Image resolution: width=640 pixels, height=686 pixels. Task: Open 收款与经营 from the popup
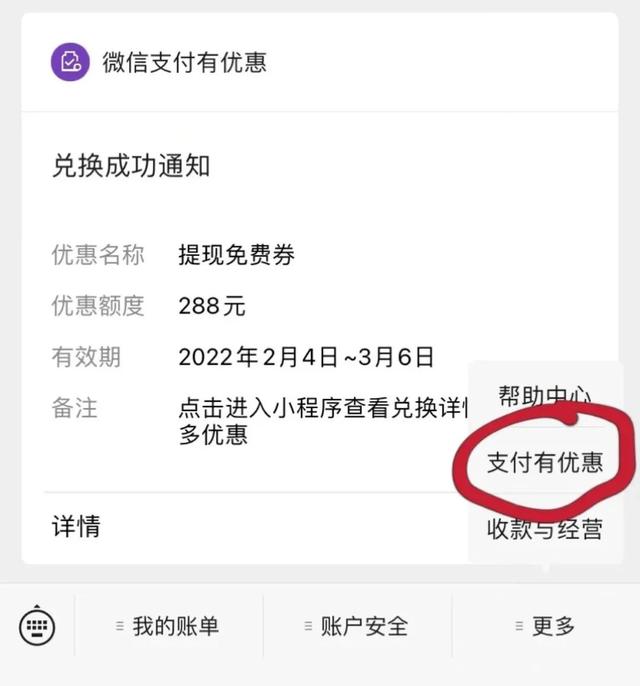(x=545, y=529)
